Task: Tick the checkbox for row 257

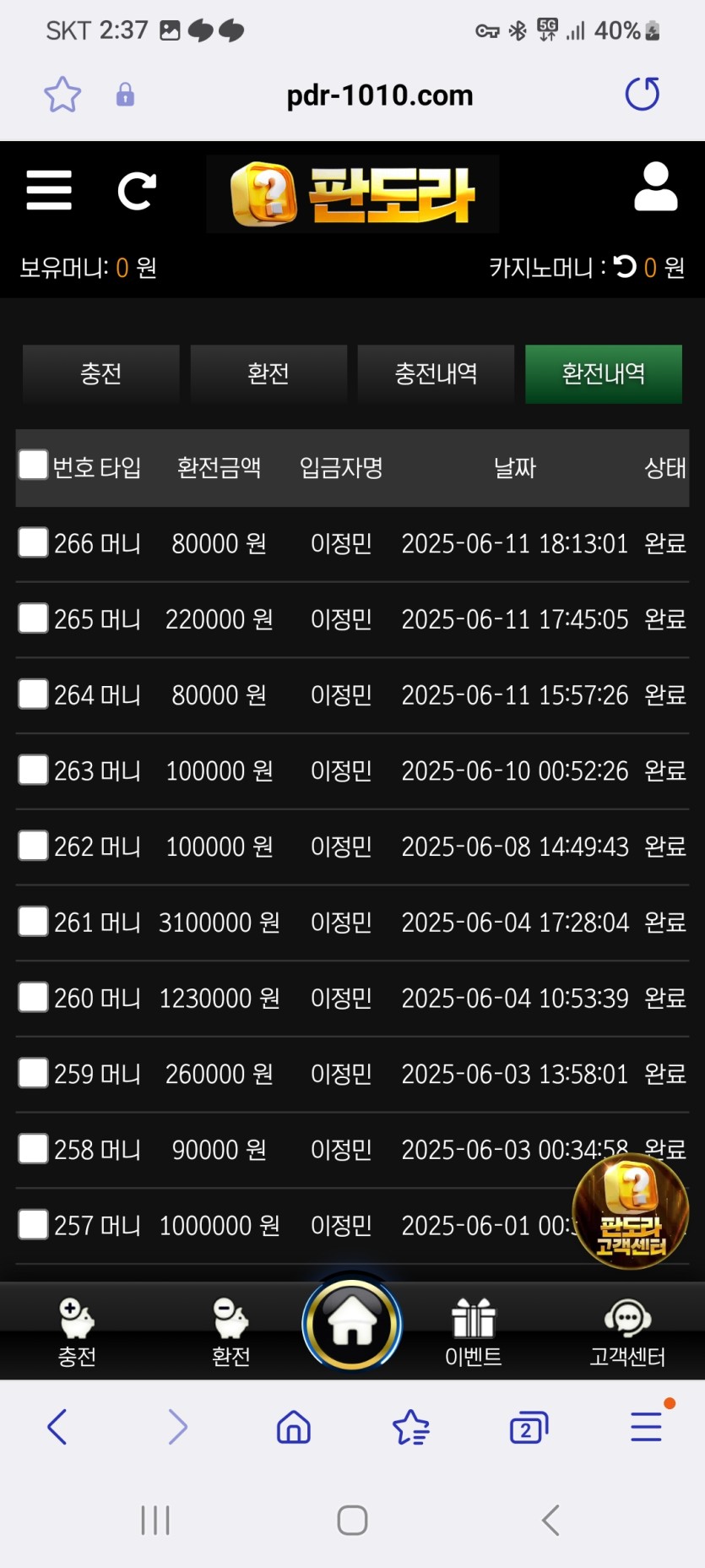Action: pyautogui.click(x=33, y=1224)
